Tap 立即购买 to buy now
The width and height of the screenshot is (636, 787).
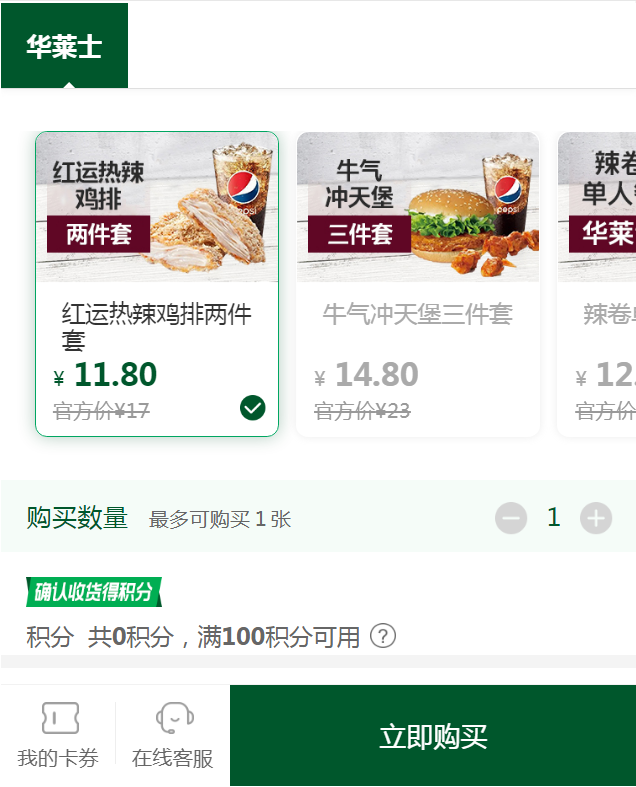[x=433, y=737]
